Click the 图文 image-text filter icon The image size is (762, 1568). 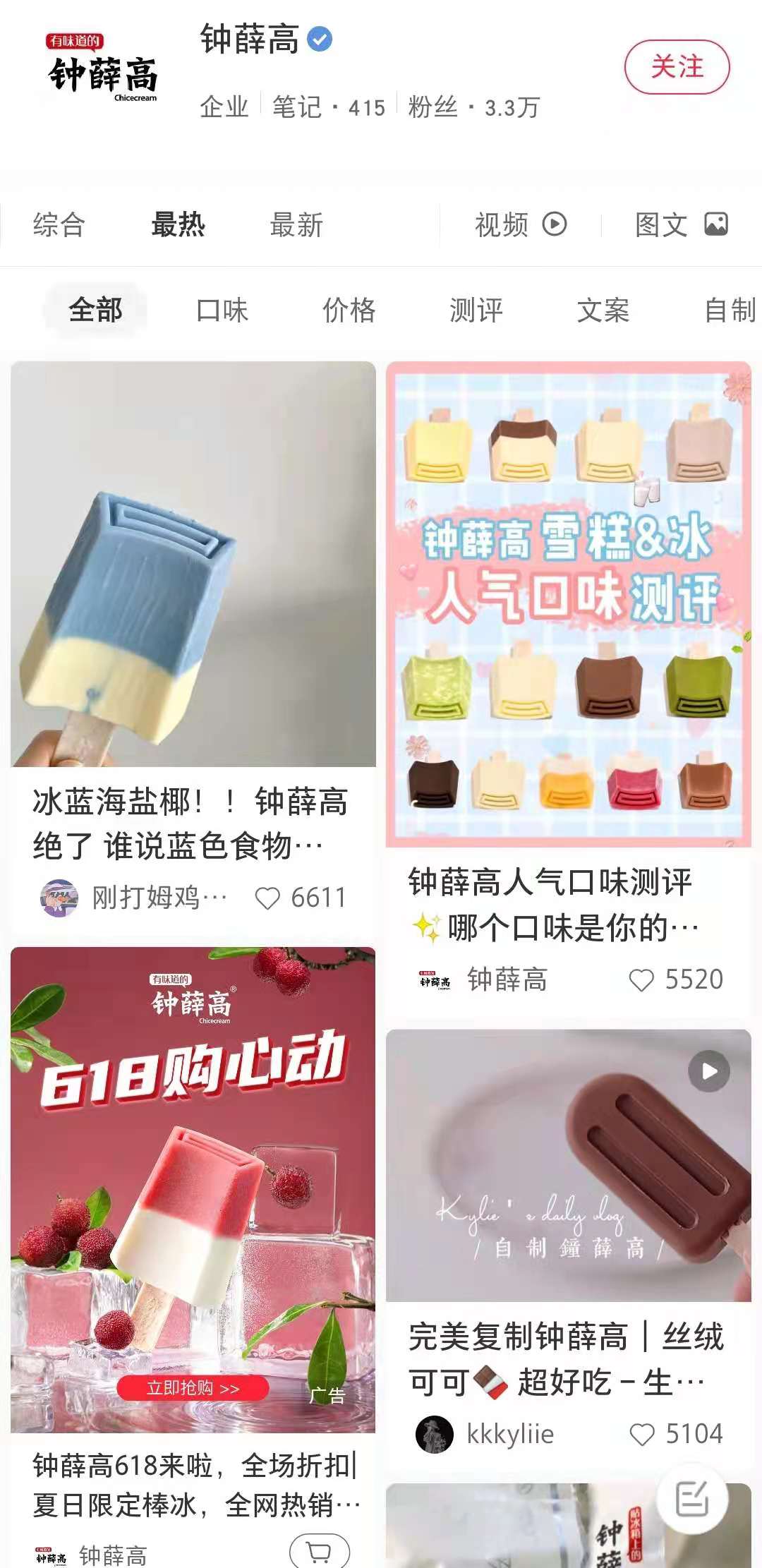(717, 224)
